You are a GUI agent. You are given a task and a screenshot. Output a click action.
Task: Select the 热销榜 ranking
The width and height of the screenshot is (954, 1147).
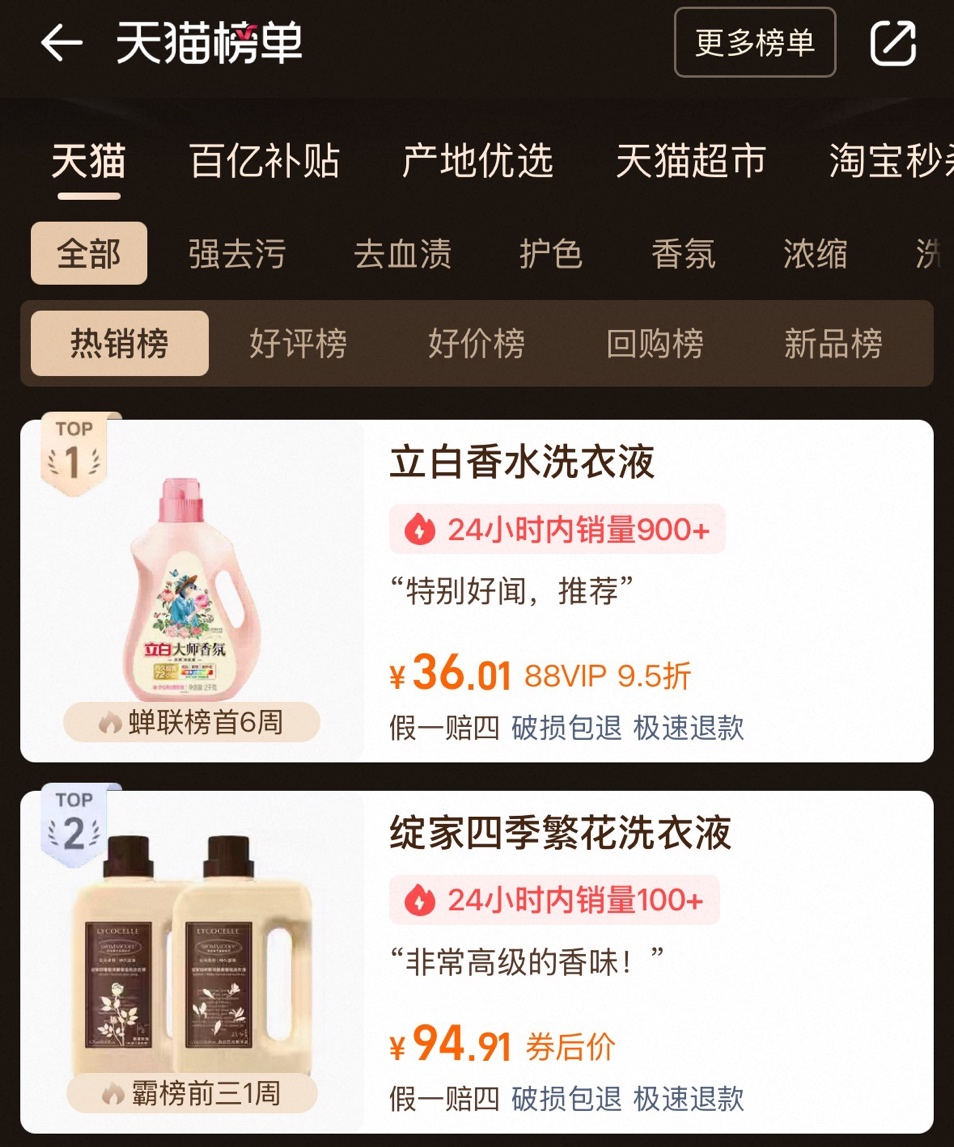coord(119,344)
